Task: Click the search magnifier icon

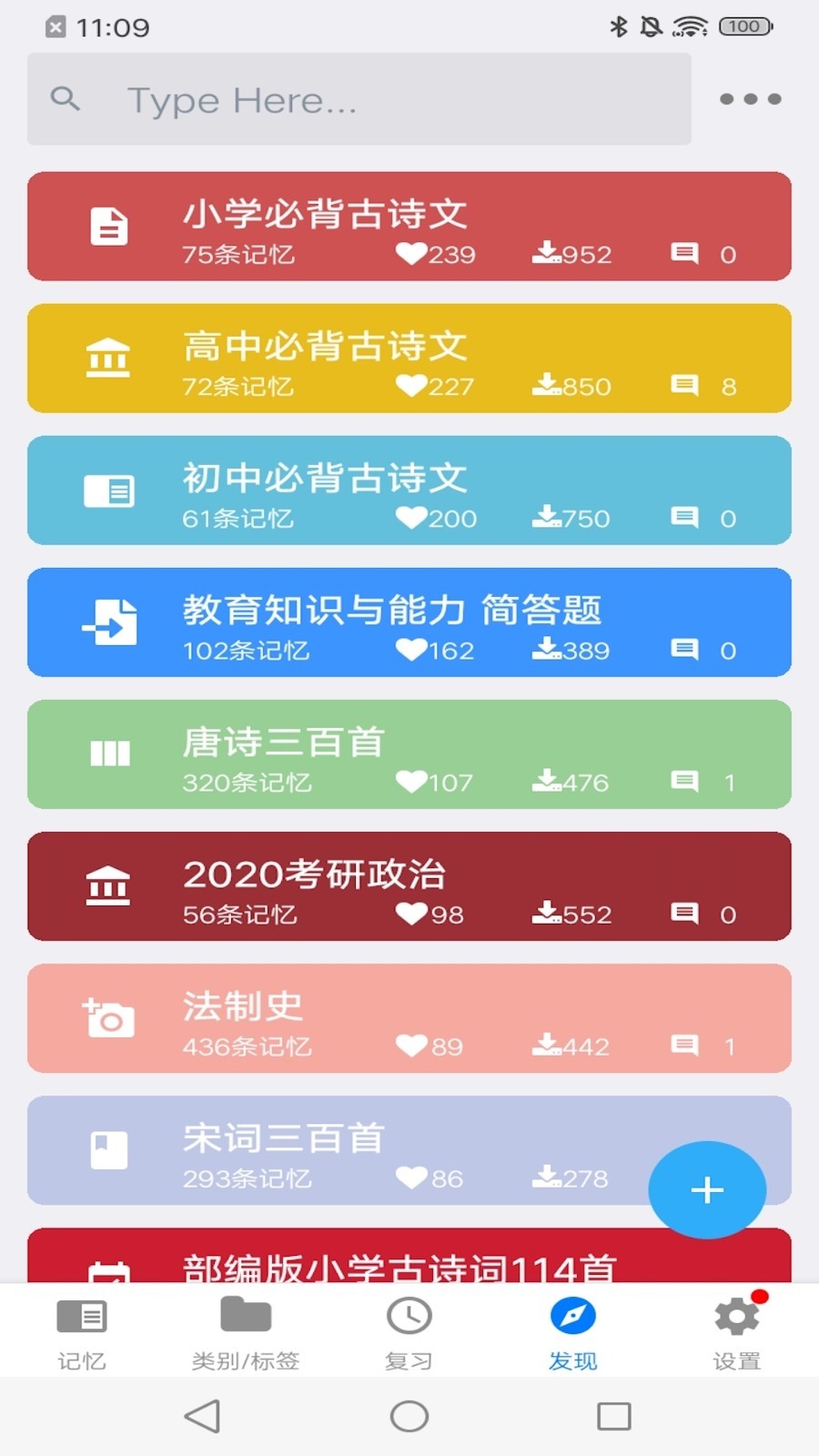Action: click(65, 98)
